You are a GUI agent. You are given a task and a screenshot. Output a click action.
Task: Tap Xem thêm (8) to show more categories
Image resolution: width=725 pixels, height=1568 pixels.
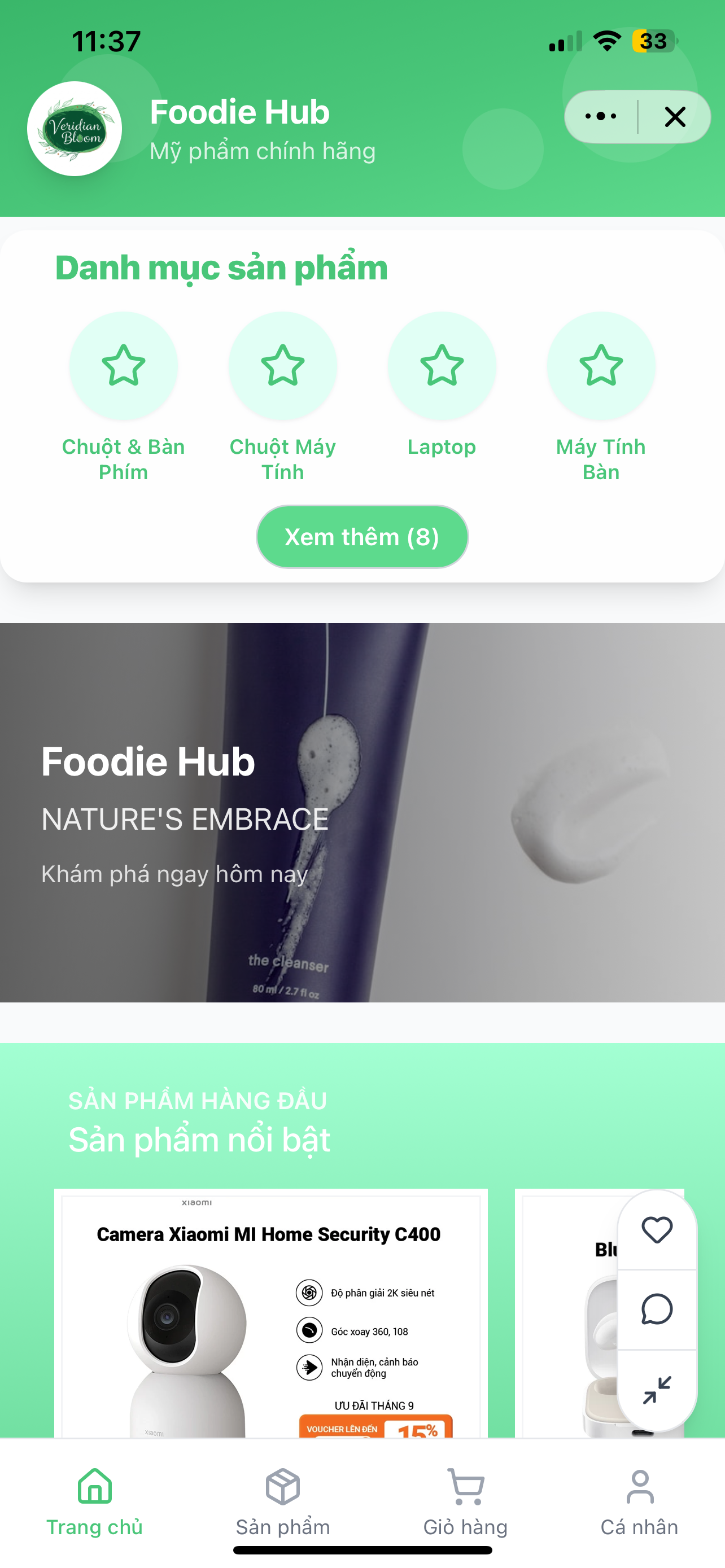[362, 537]
